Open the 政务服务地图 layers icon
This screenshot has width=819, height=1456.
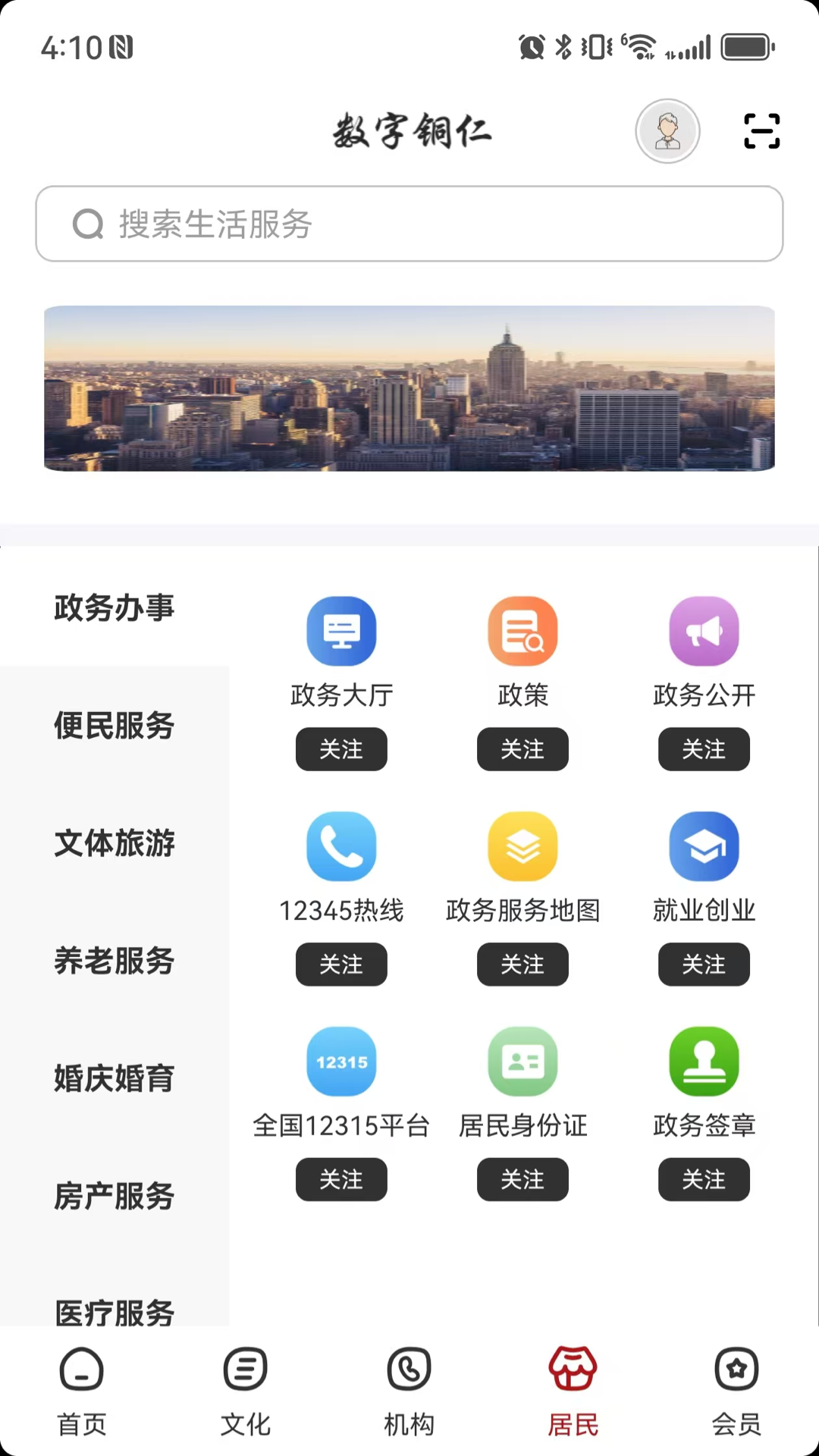[x=522, y=846]
